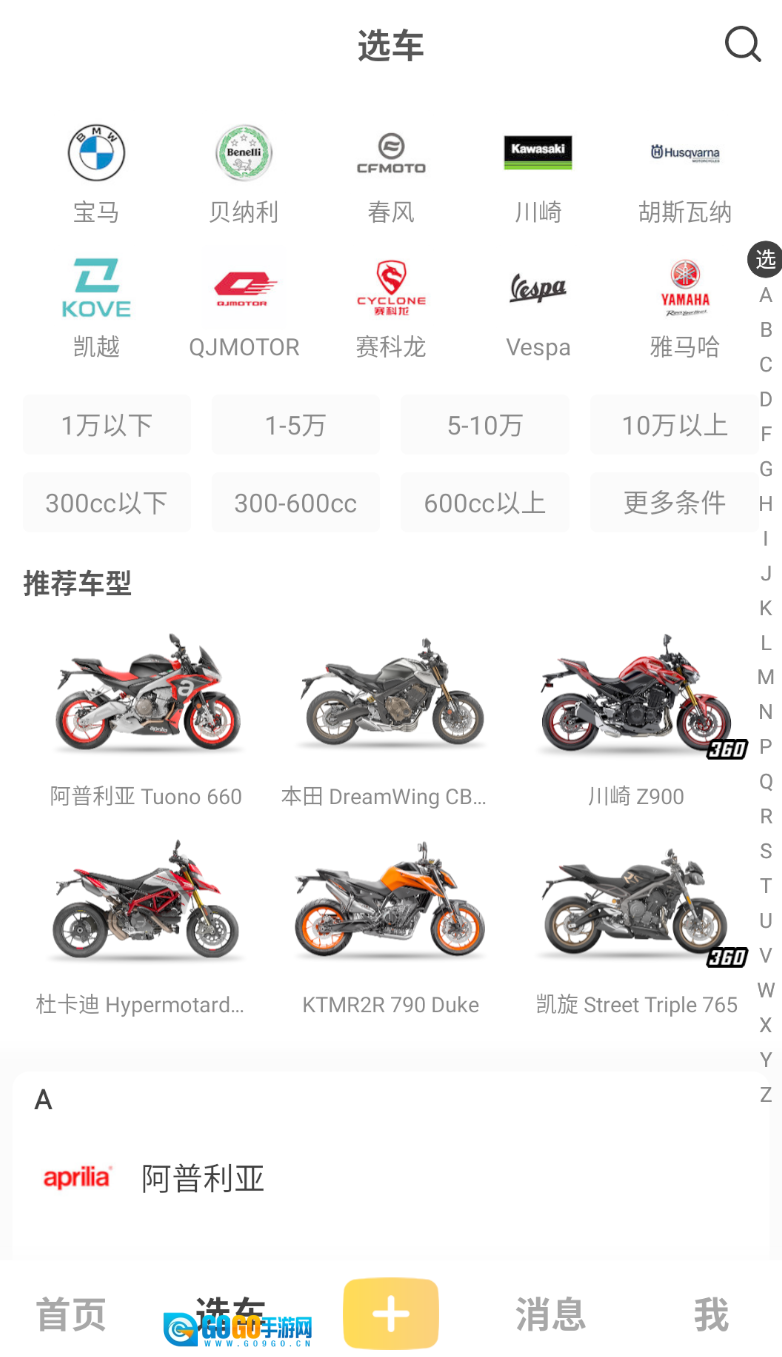Open the 阿普利亚 aprilia brand row
Image resolution: width=782 pixels, height=1357 pixels.
point(203,1178)
